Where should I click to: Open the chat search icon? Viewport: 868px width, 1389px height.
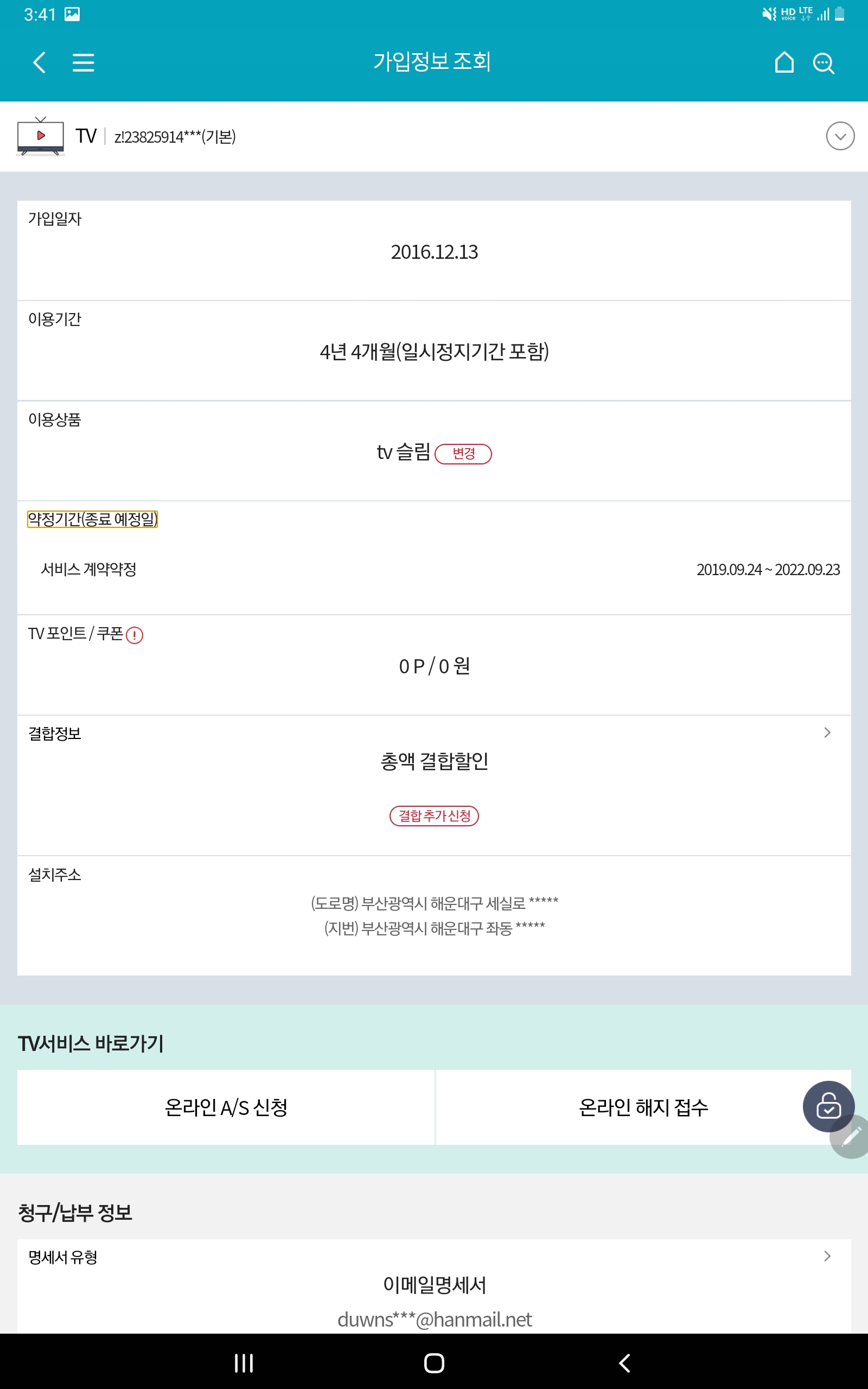coord(823,63)
